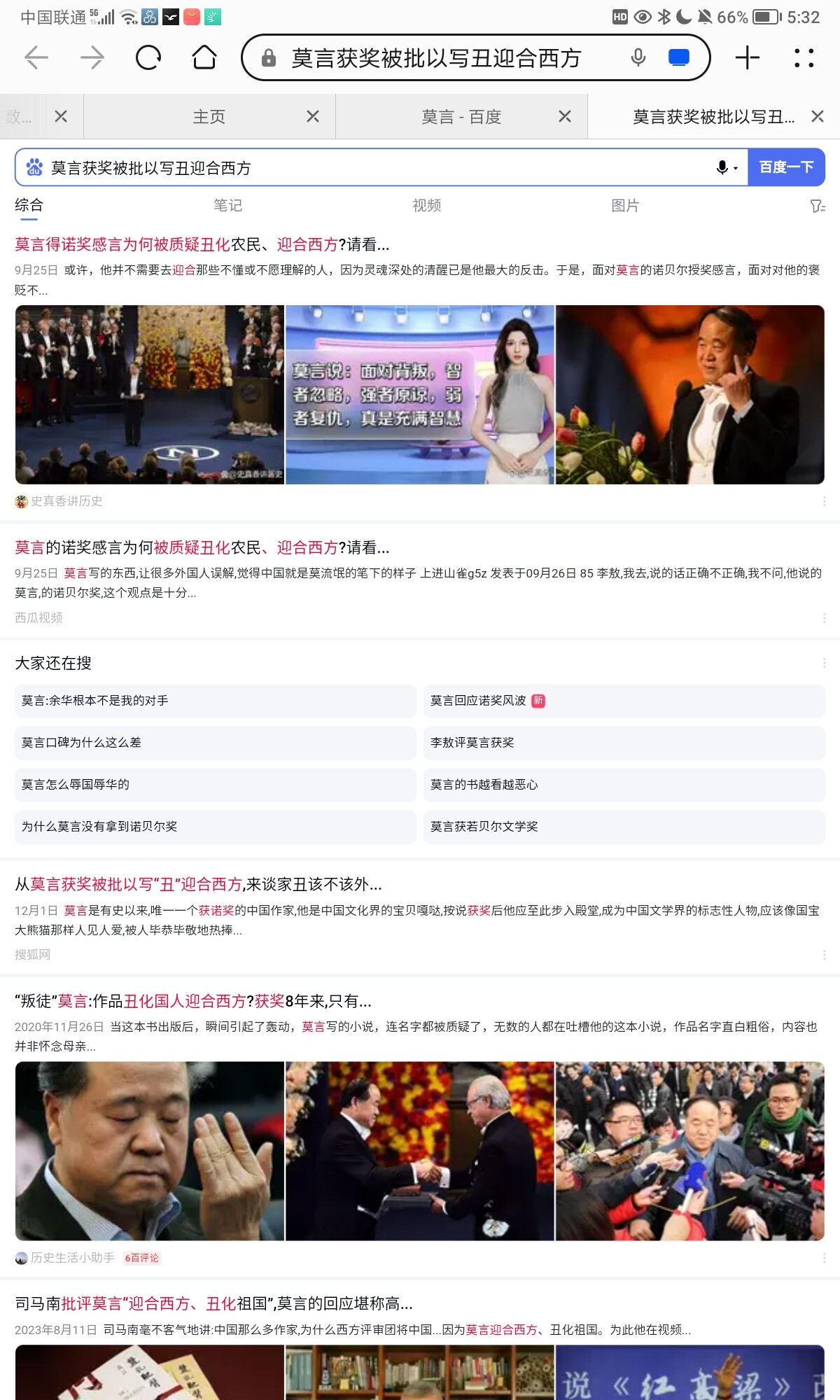The height and width of the screenshot is (1400, 840).
Task: Go back to the previous page
Action: [x=36, y=57]
